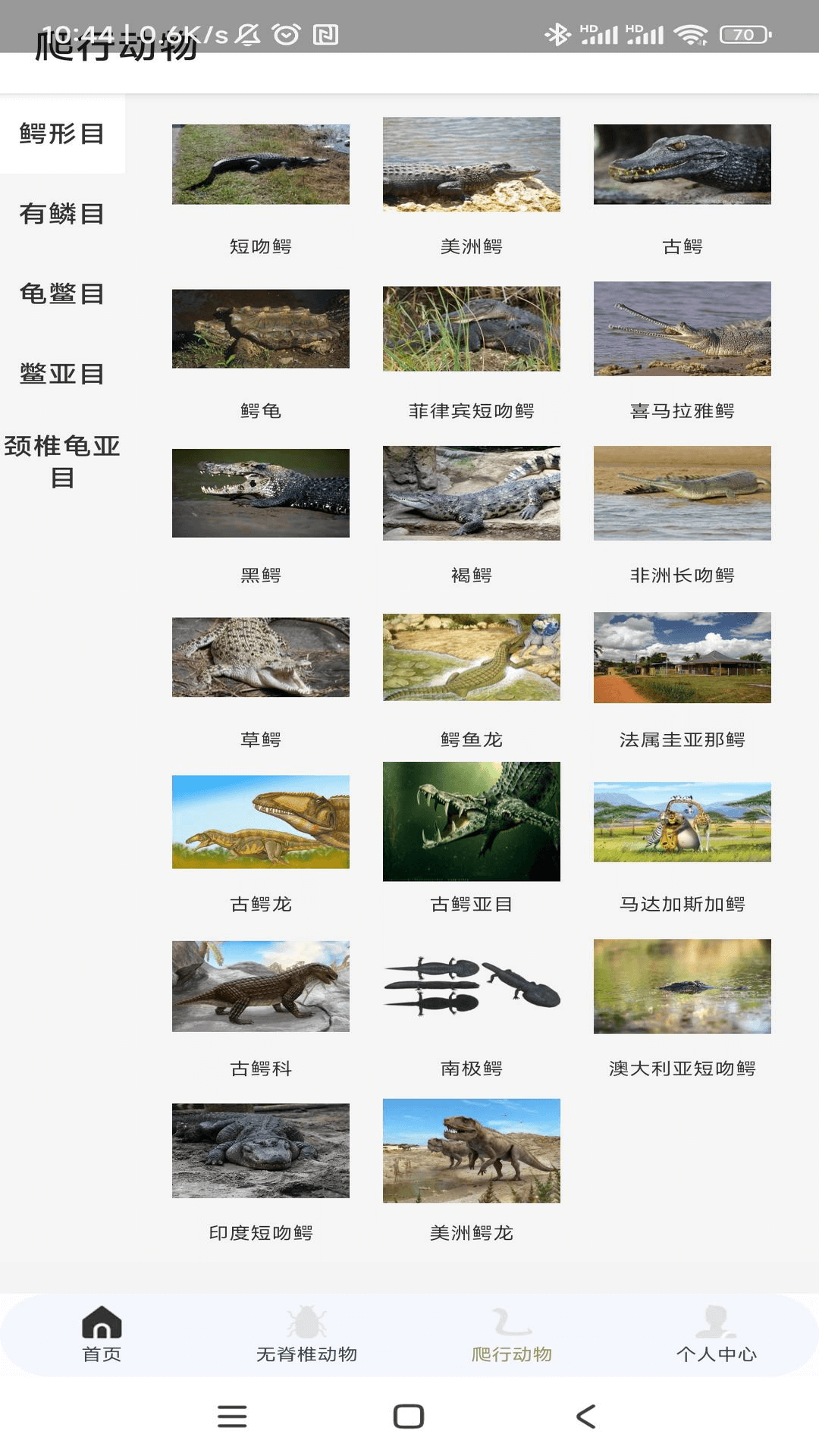Select the 鳄形目 category
Image resolution: width=819 pixels, height=1456 pixels.
click(61, 135)
